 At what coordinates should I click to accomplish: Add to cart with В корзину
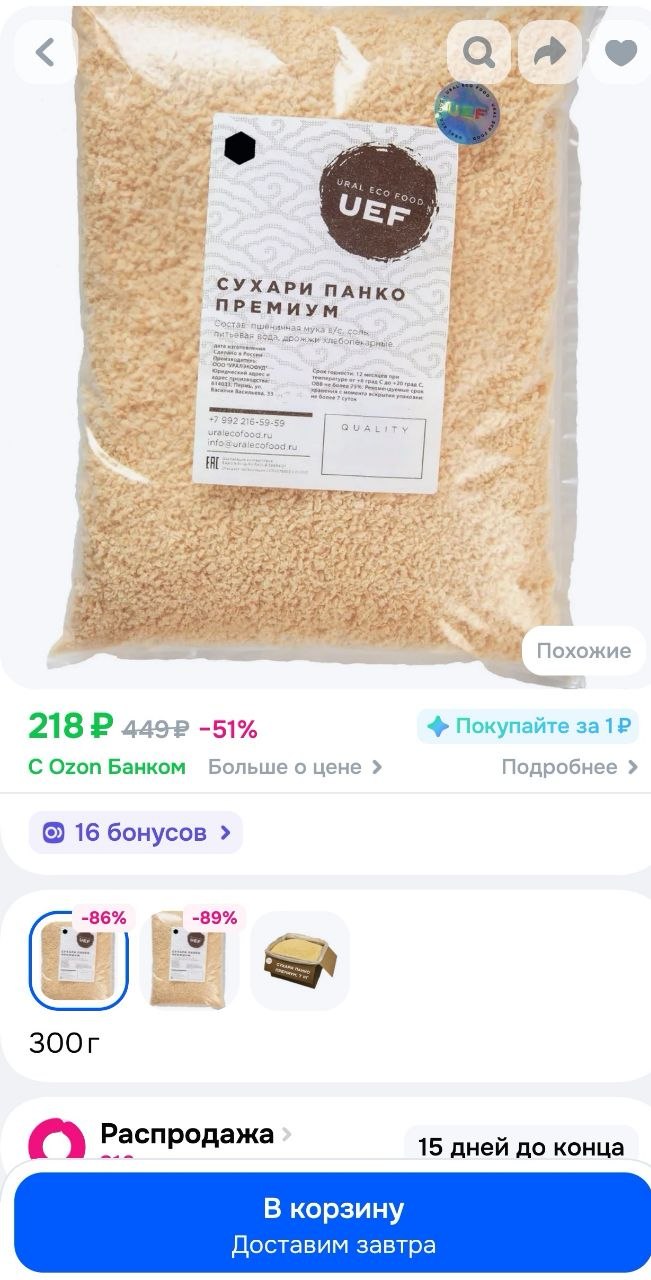point(333,1225)
